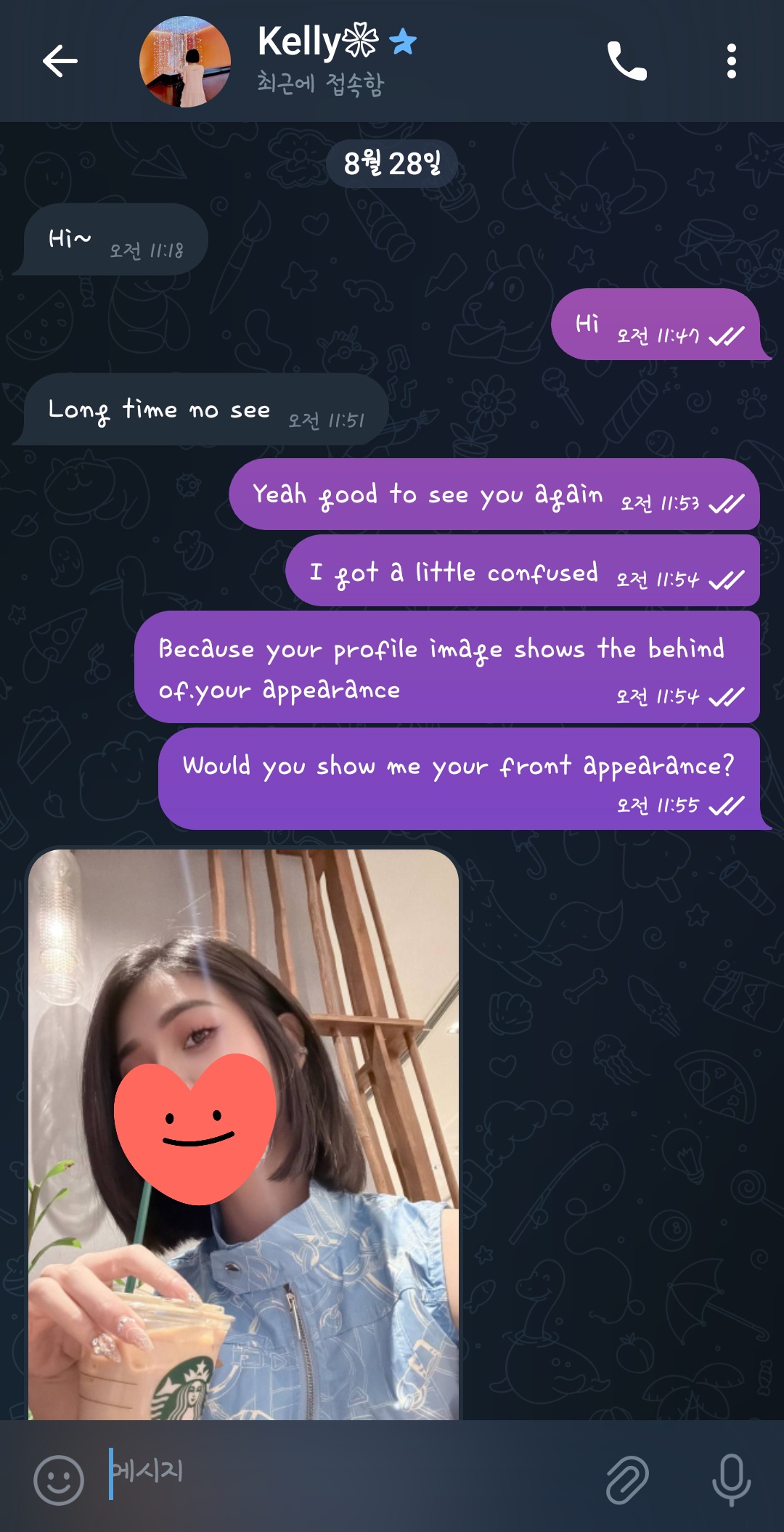This screenshot has height=1532, width=784.
Task: Focus the message input field
Action: click(348, 1472)
